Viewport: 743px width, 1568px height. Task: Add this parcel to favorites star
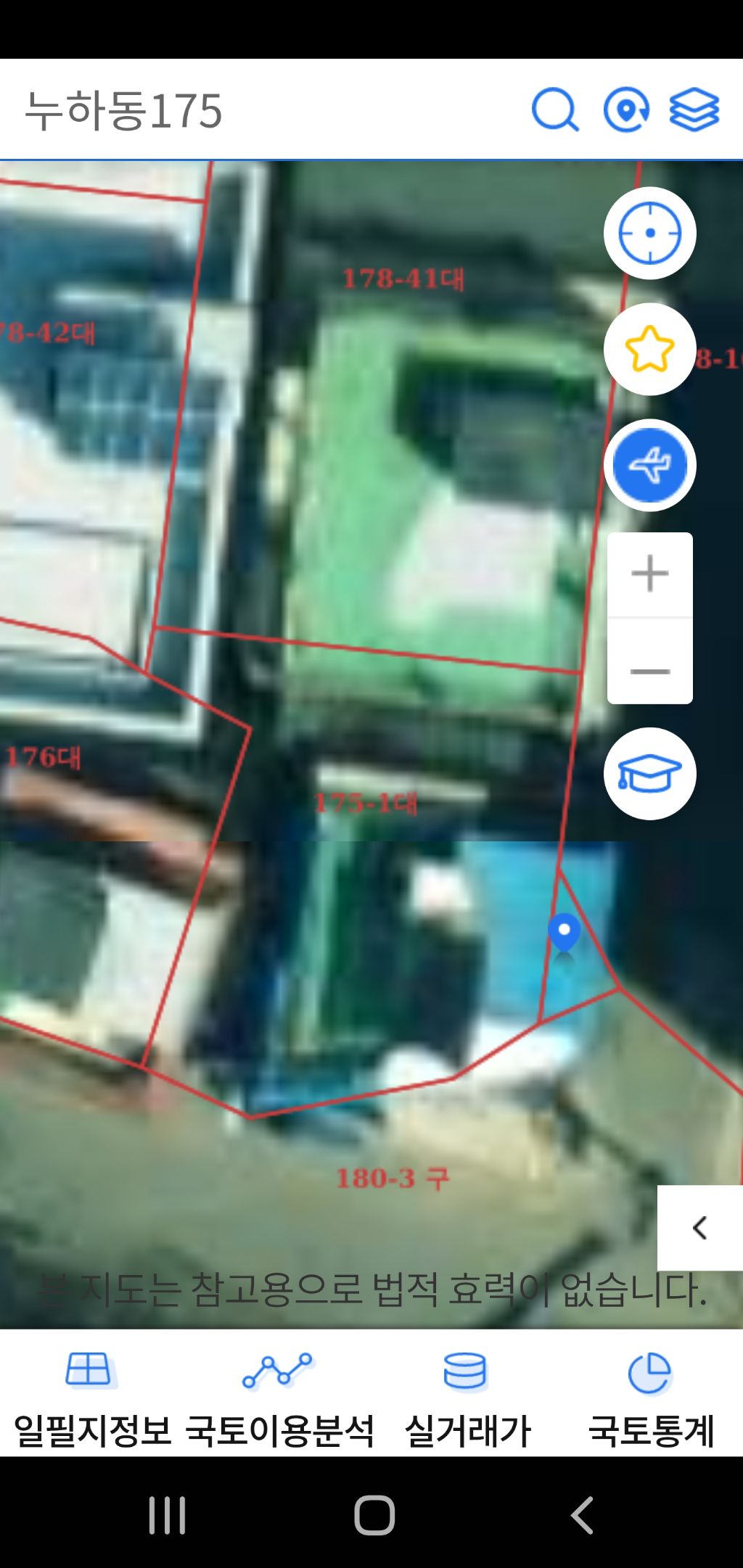tap(649, 350)
